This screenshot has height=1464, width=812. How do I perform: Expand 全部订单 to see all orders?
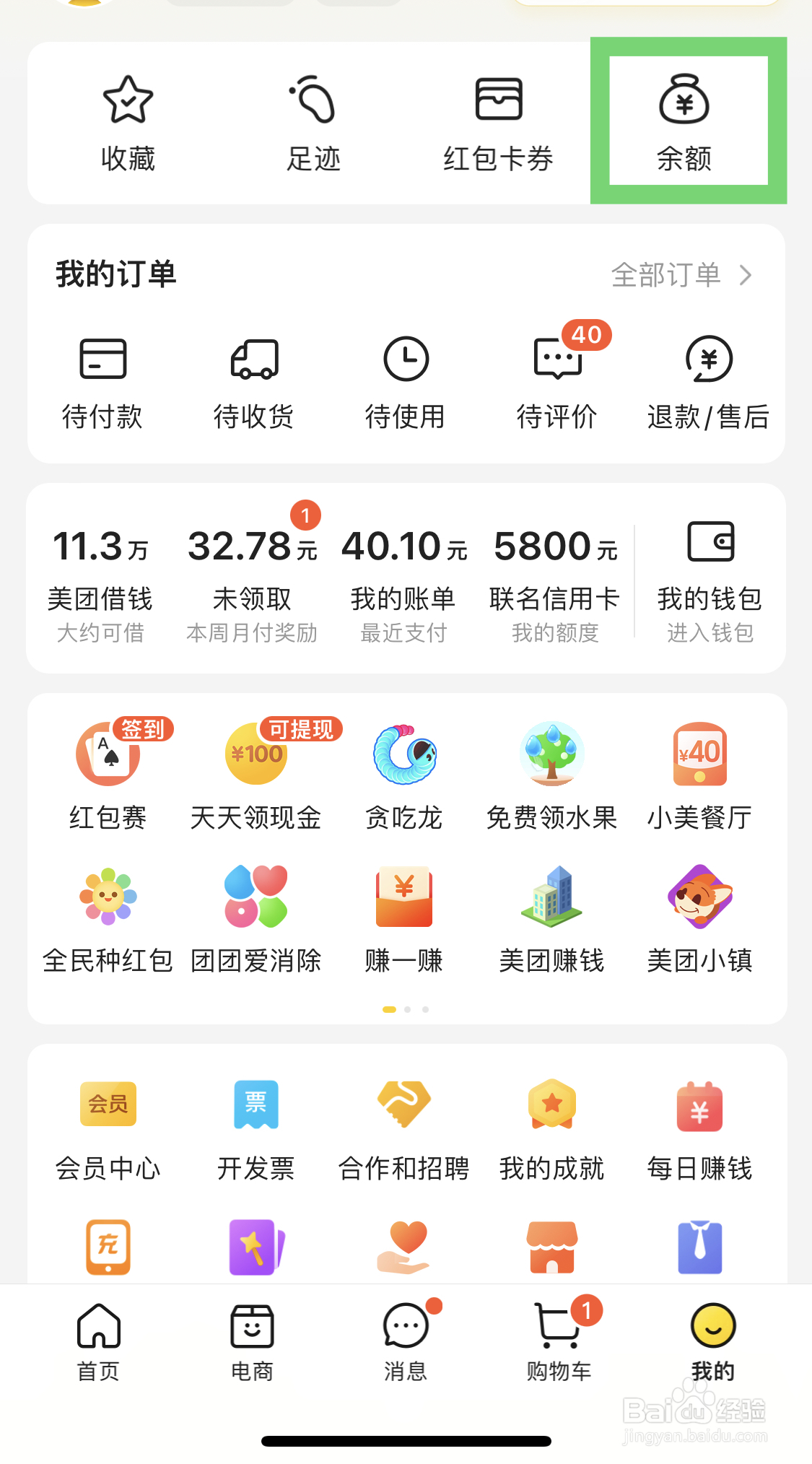pyautogui.click(x=678, y=274)
